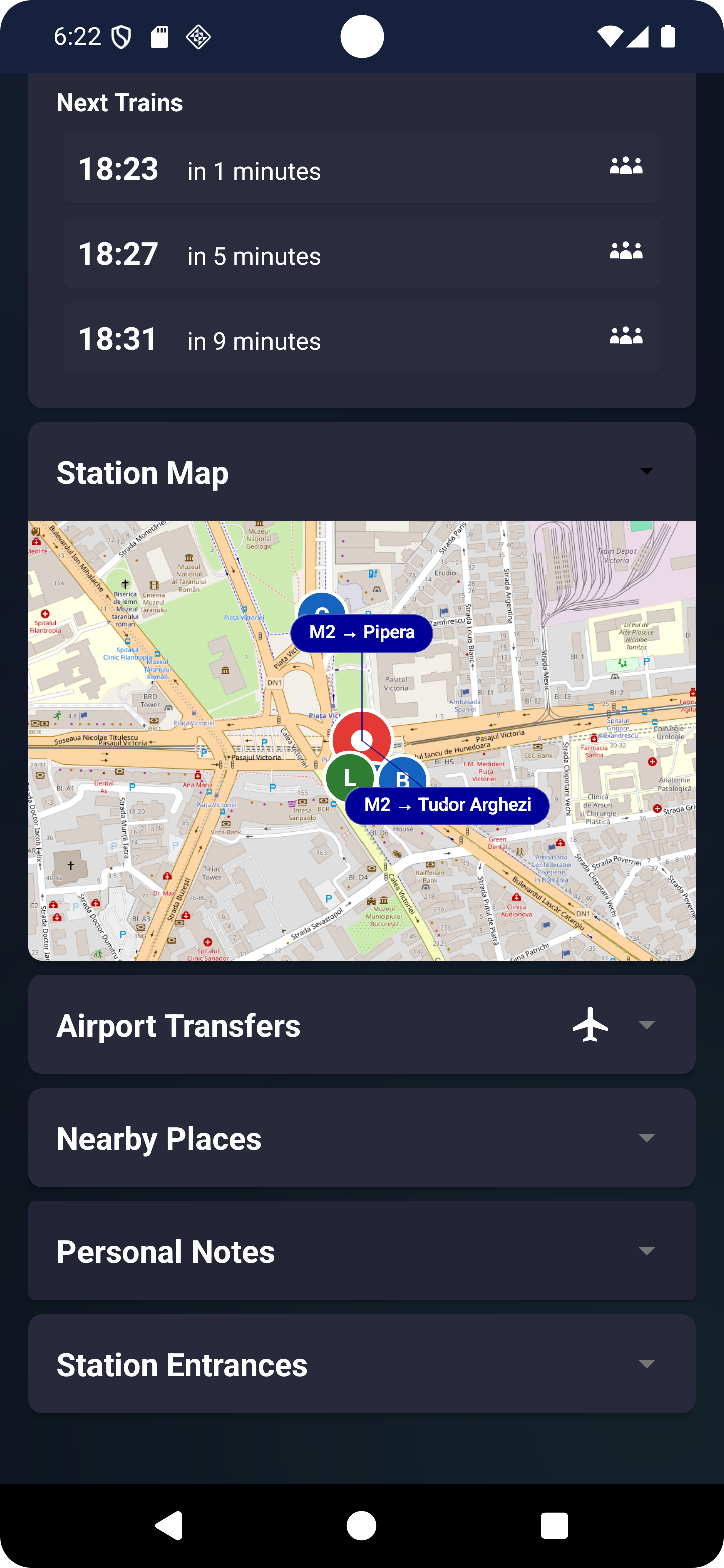The width and height of the screenshot is (724, 1568).
Task: Open the 18:31 train departure row
Action: point(361,338)
